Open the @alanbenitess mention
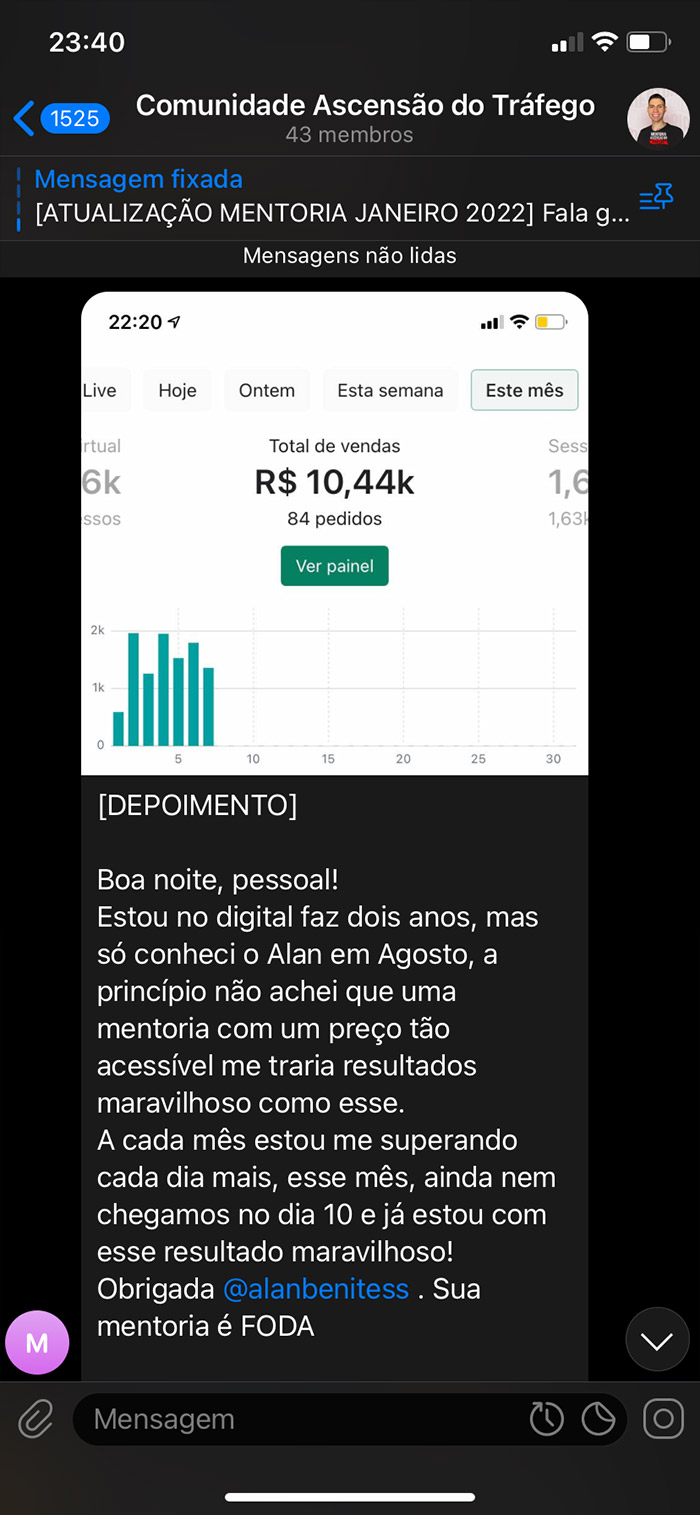700x1515 pixels. [x=315, y=1288]
